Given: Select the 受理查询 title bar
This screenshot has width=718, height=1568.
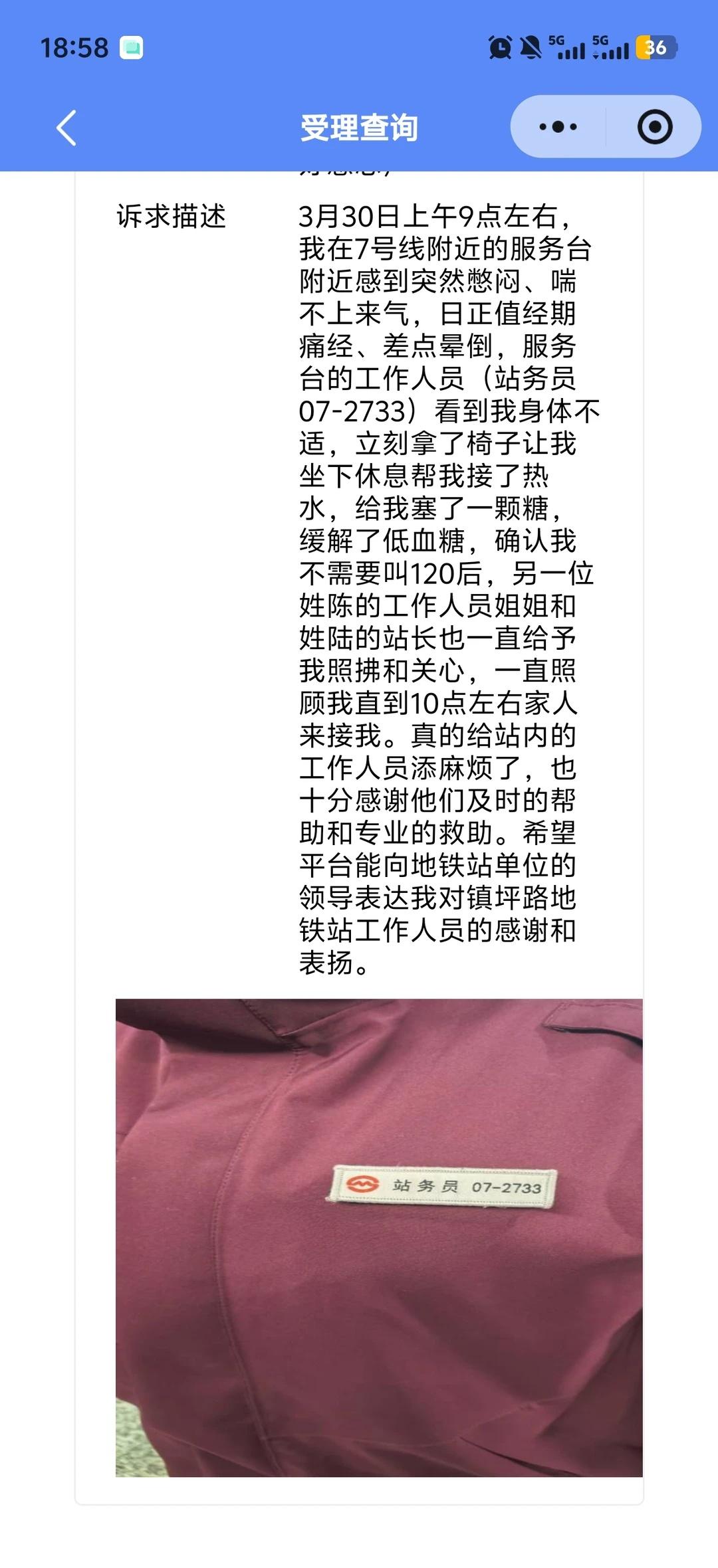Looking at the screenshot, I should tap(359, 128).
